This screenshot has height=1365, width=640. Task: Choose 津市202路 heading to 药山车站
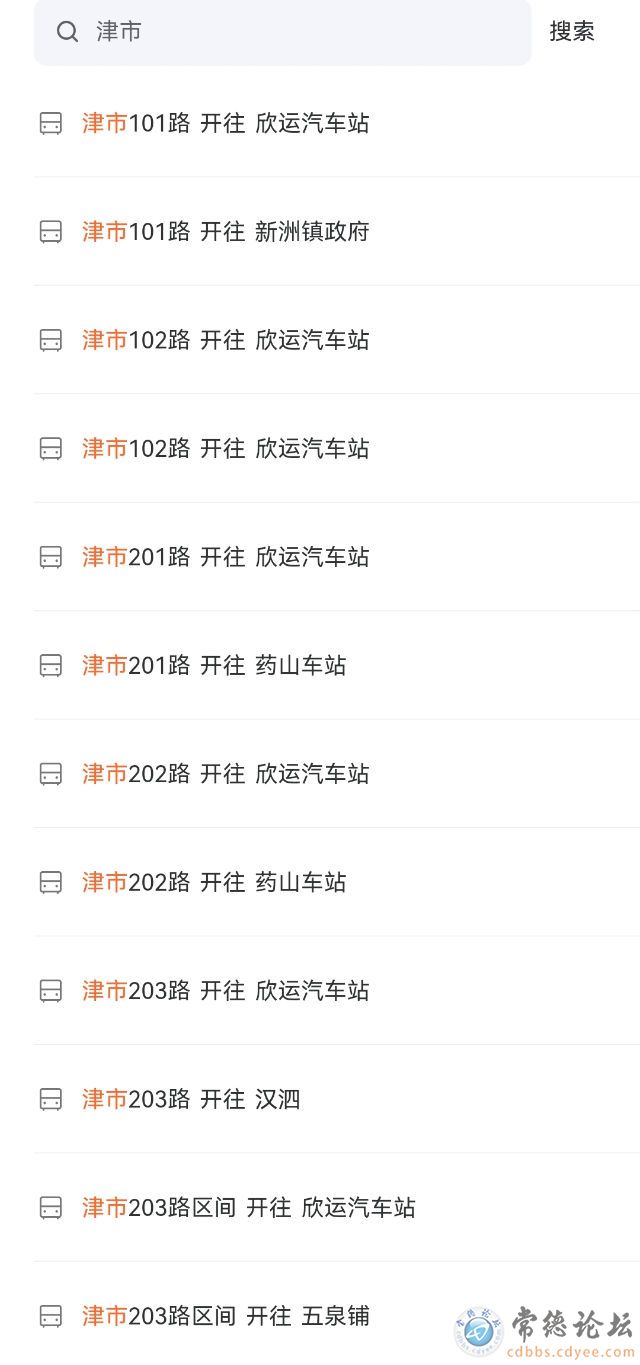pos(337,883)
